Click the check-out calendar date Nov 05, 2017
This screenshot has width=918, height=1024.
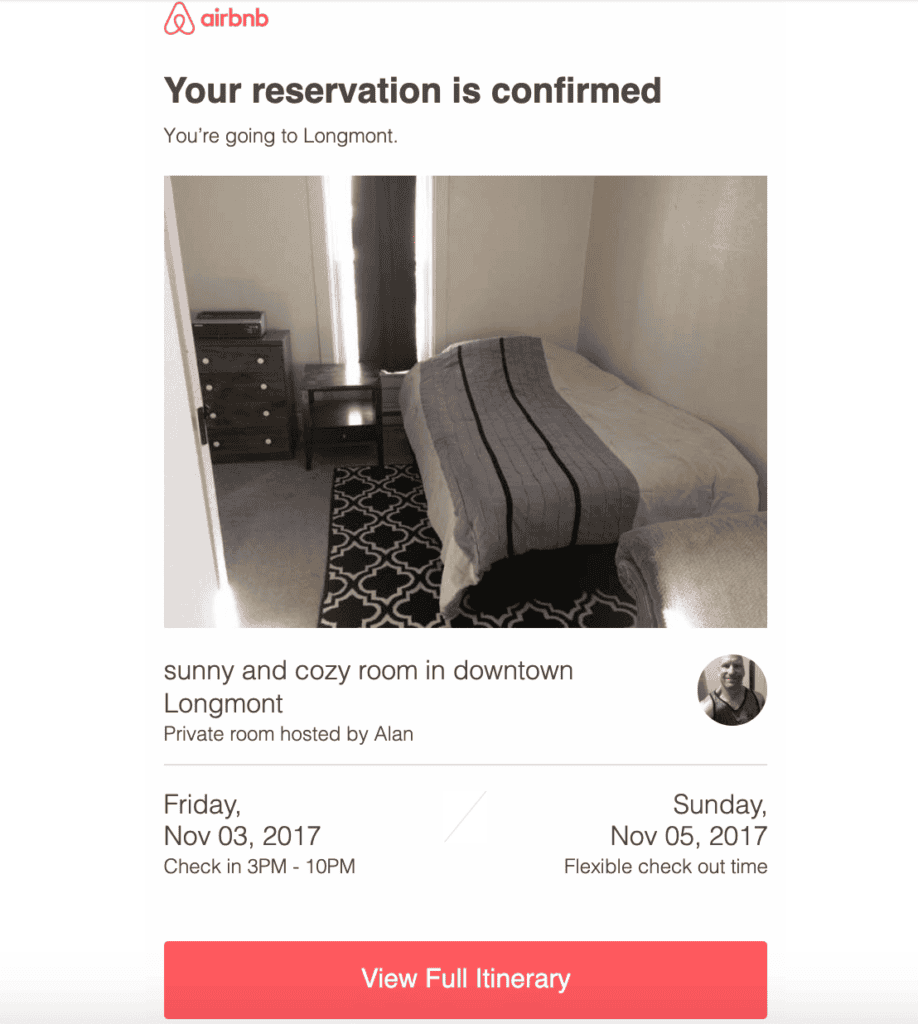[690, 835]
